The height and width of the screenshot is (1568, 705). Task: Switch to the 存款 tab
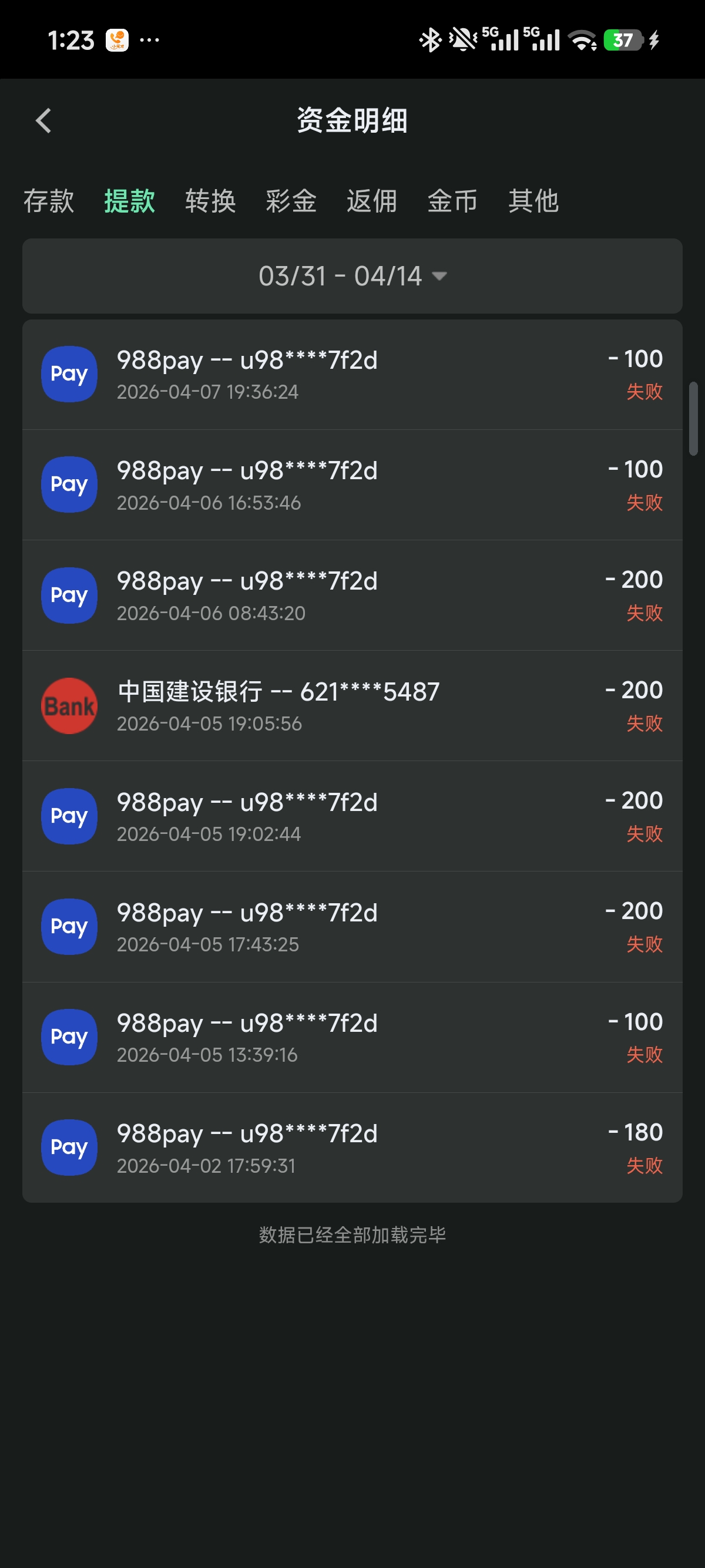coord(49,201)
